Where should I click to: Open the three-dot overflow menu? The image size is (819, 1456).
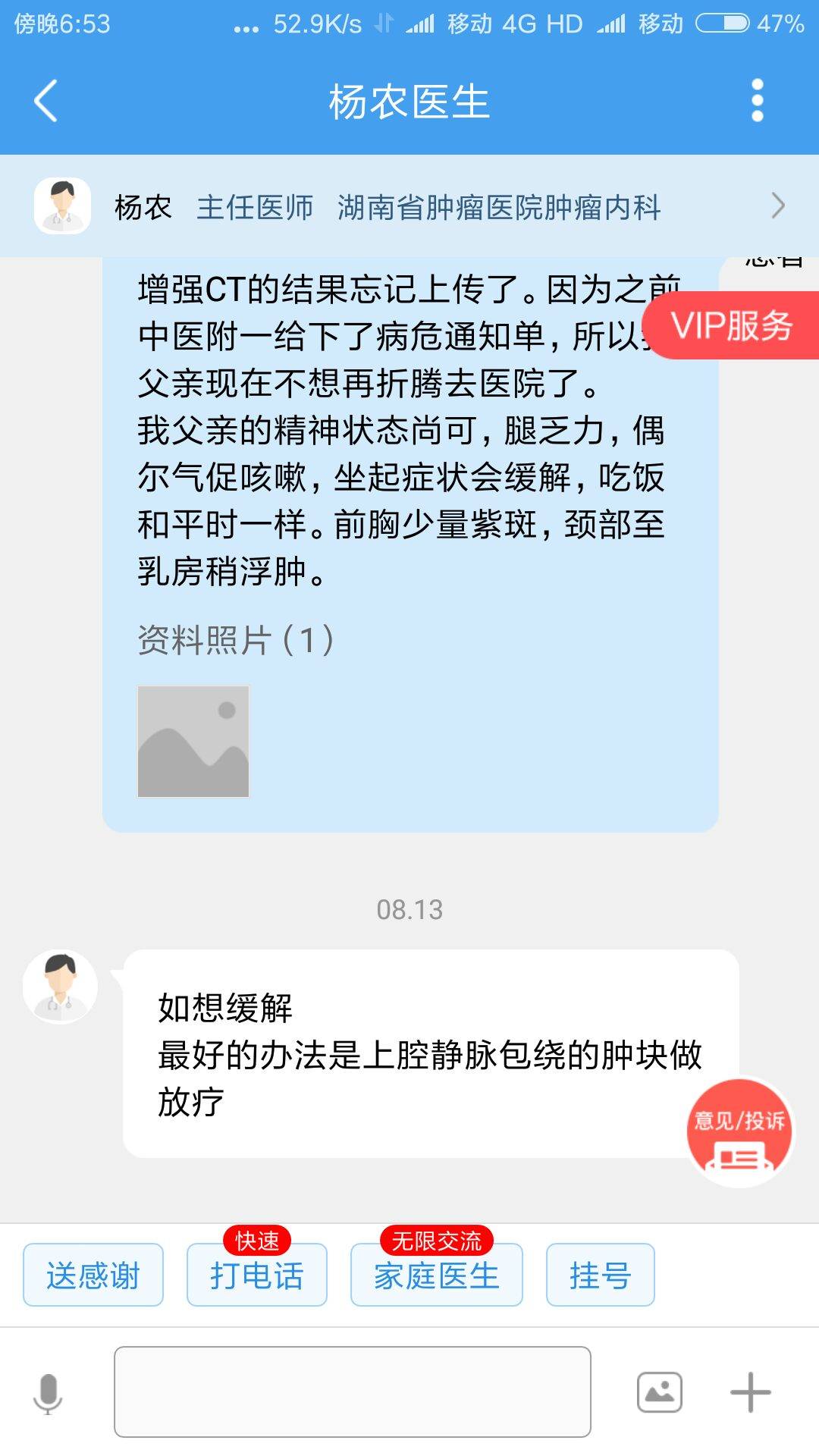click(757, 101)
